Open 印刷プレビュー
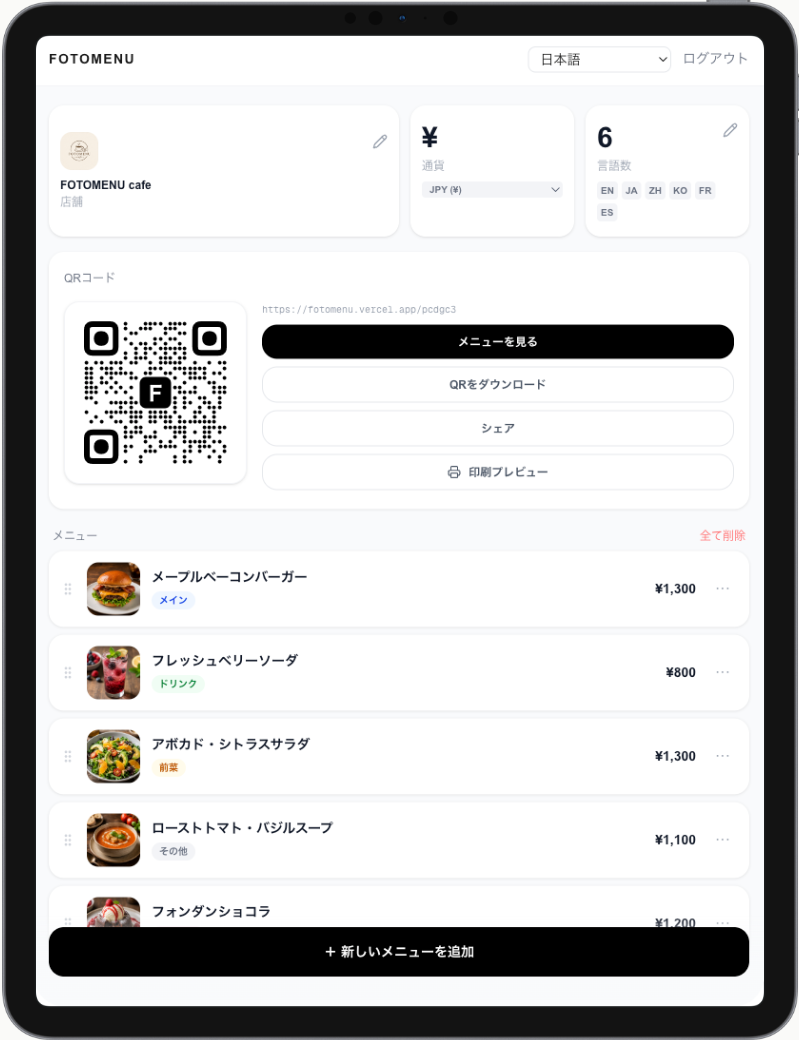 pyautogui.click(x=497, y=472)
